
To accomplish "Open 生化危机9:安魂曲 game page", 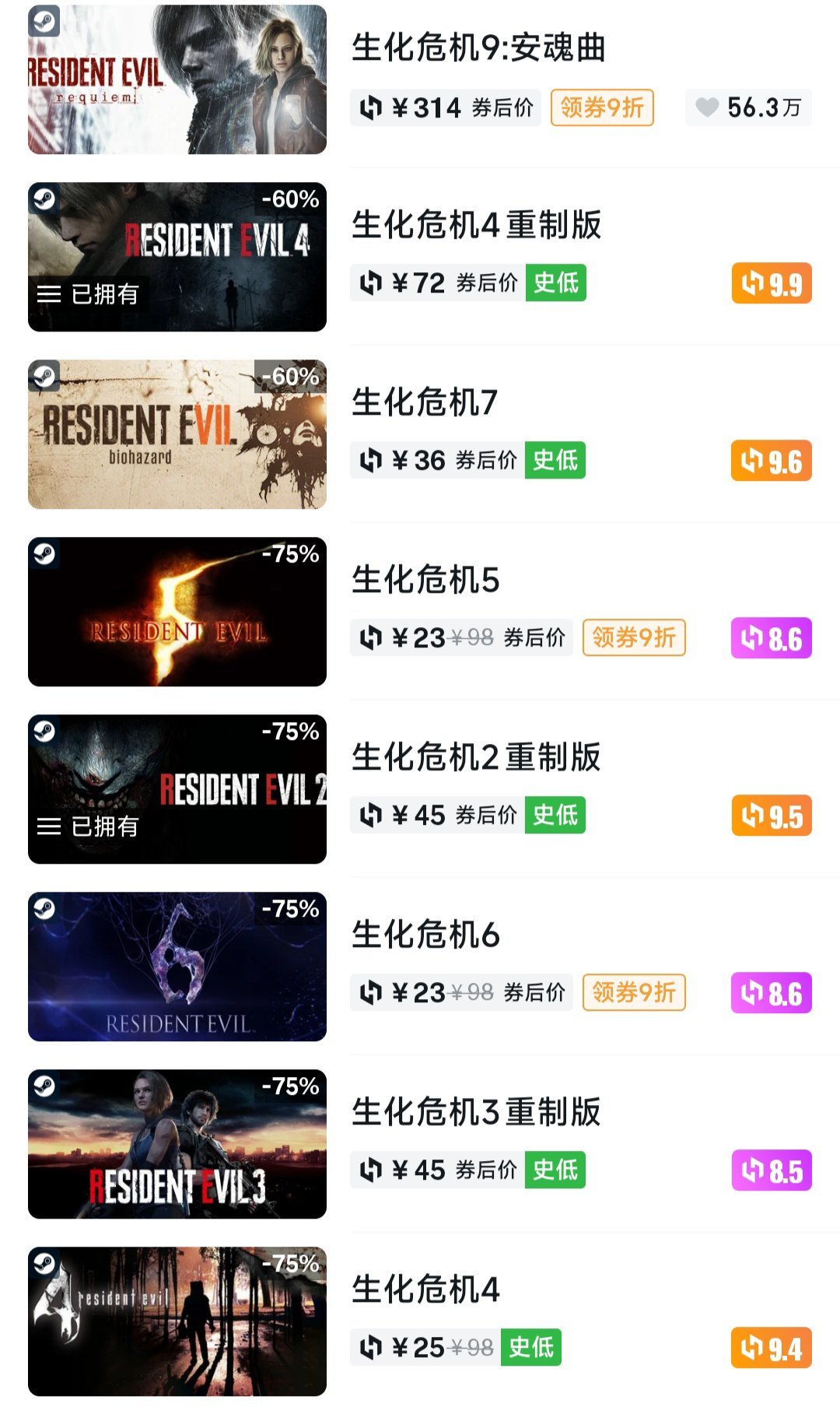I will pyautogui.click(x=478, y=47).
